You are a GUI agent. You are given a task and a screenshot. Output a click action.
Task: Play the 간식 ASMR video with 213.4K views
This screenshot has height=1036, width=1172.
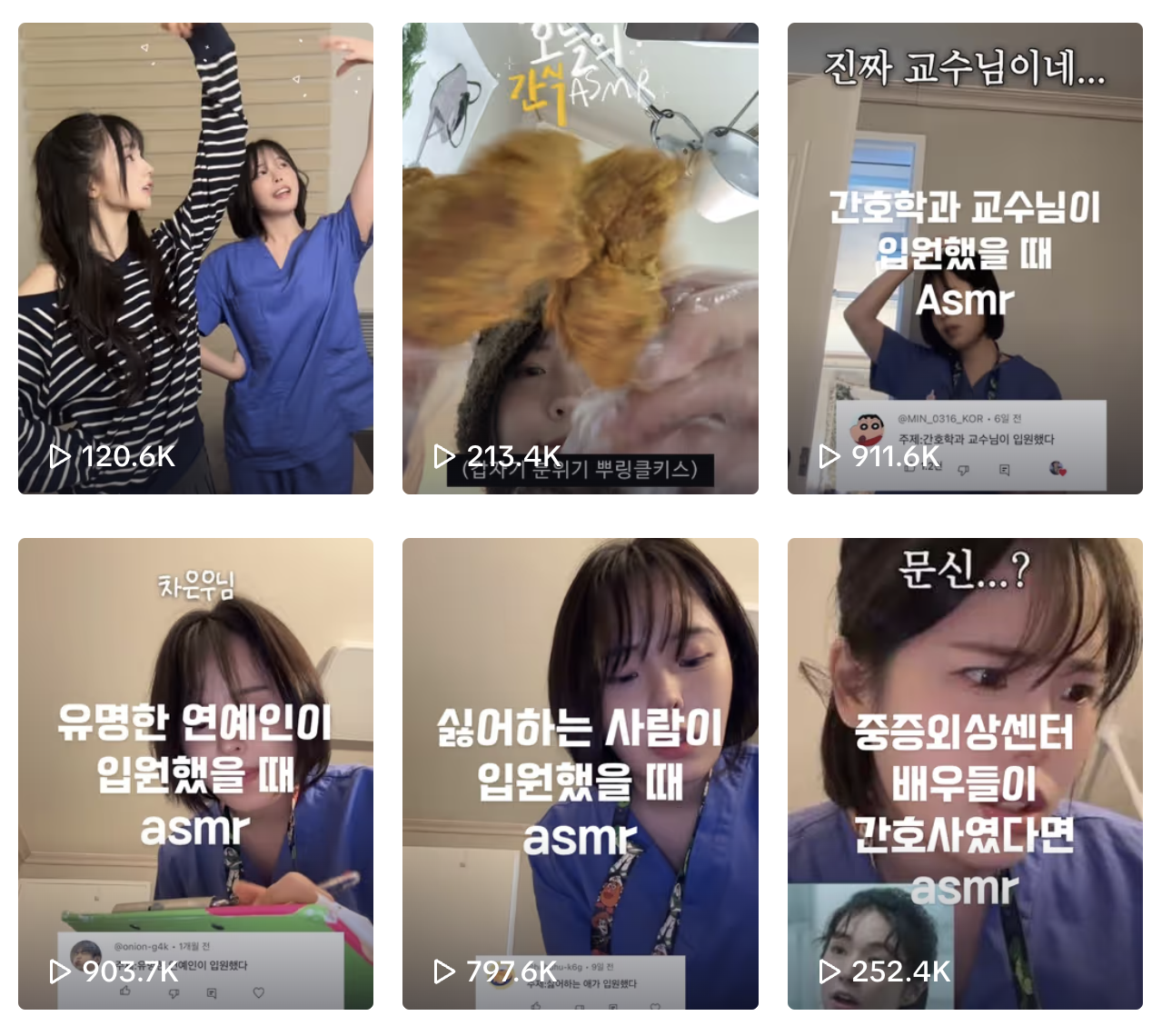point(580,258)
